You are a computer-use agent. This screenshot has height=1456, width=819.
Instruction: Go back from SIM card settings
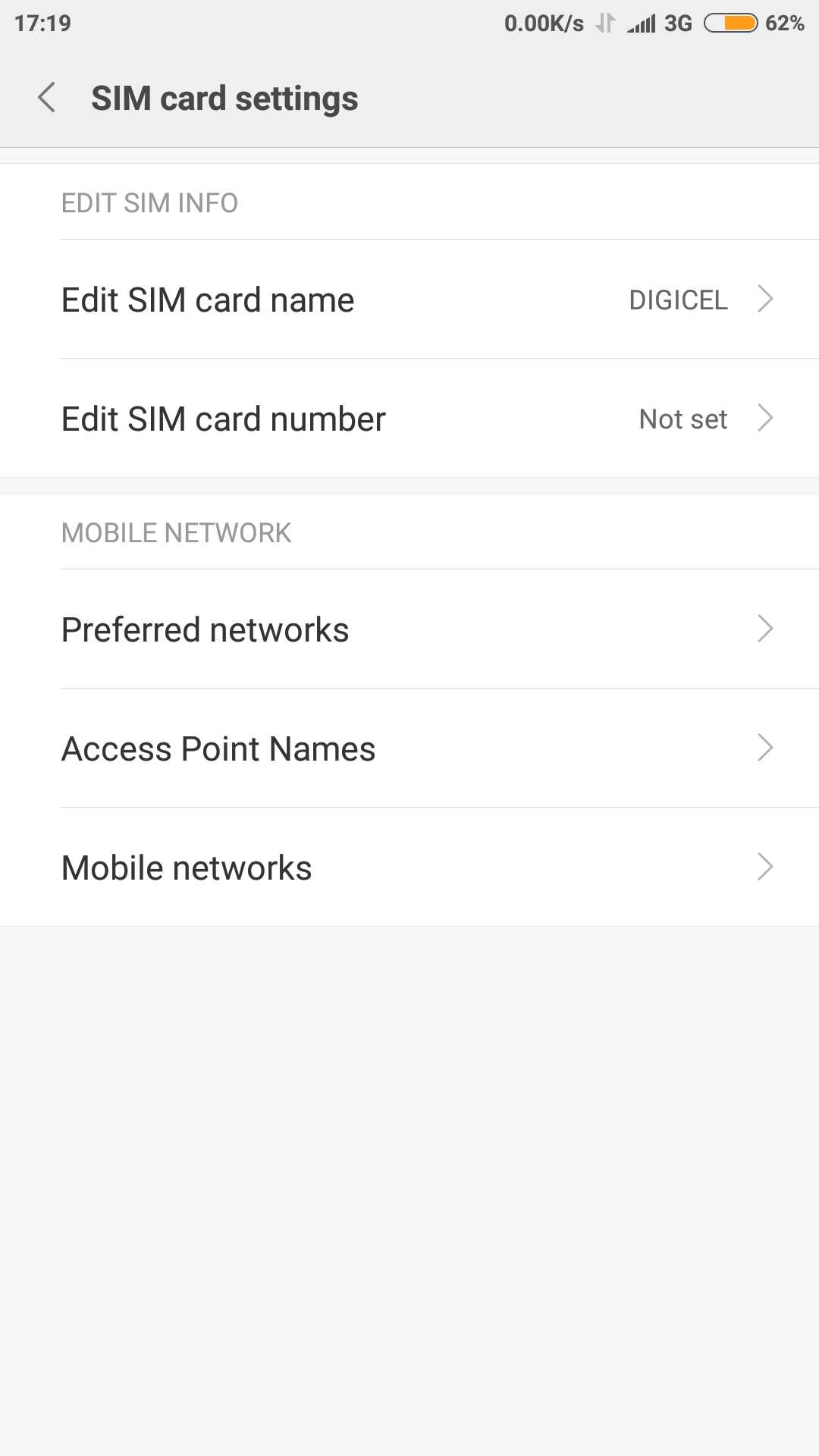tap(46, 98)
